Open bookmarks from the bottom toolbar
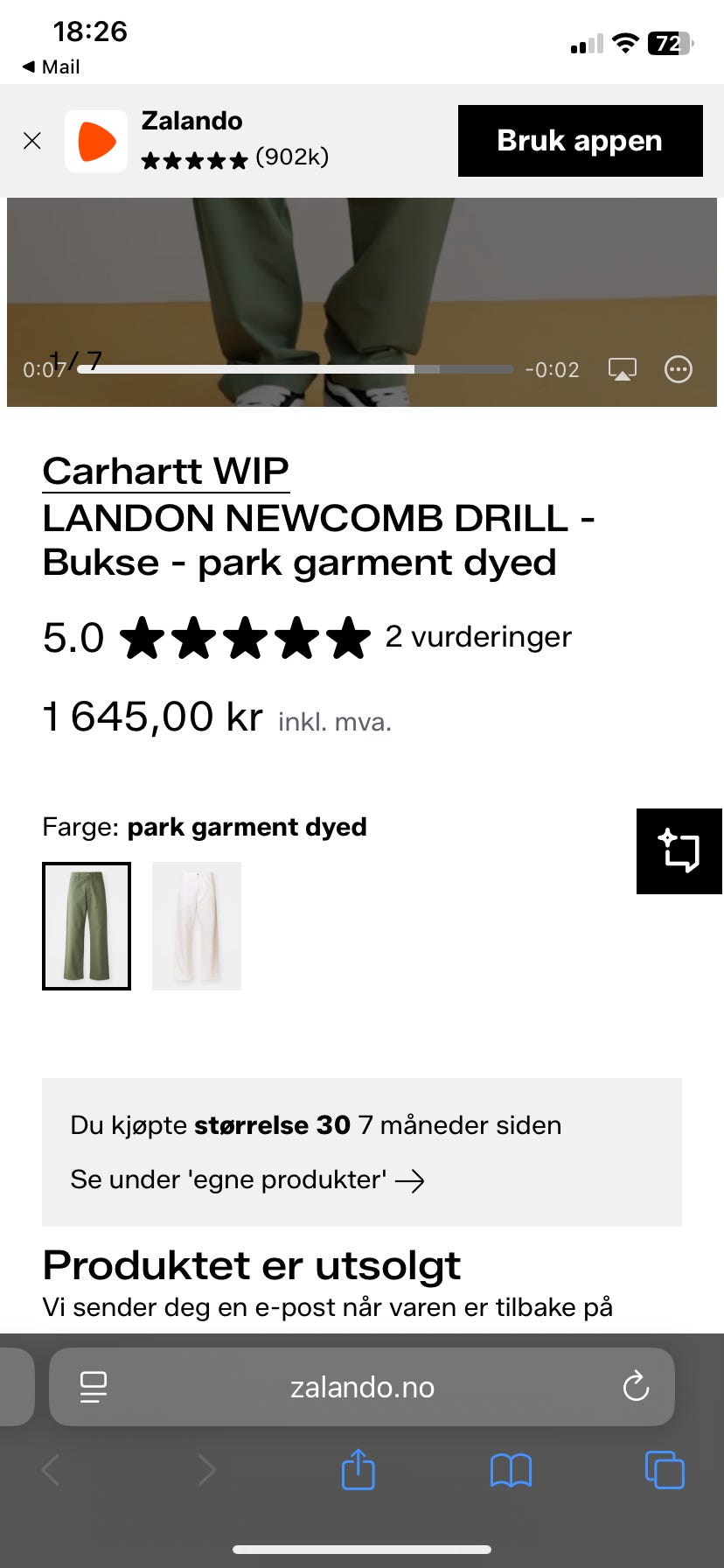This screenshot has width=724, height=1568. [x=512, y=1470]
